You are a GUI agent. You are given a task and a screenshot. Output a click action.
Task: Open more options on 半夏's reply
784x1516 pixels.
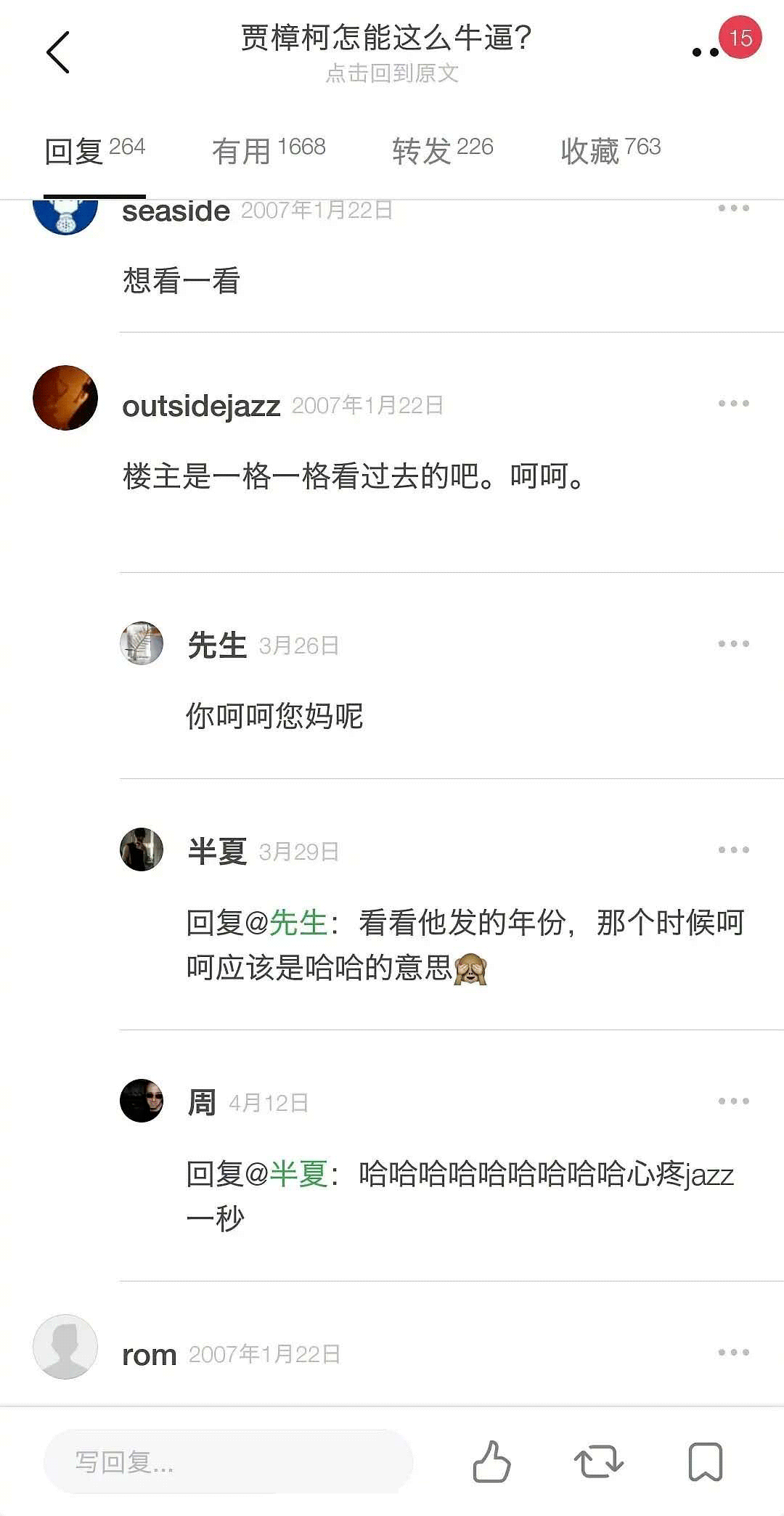click(733, 850)
